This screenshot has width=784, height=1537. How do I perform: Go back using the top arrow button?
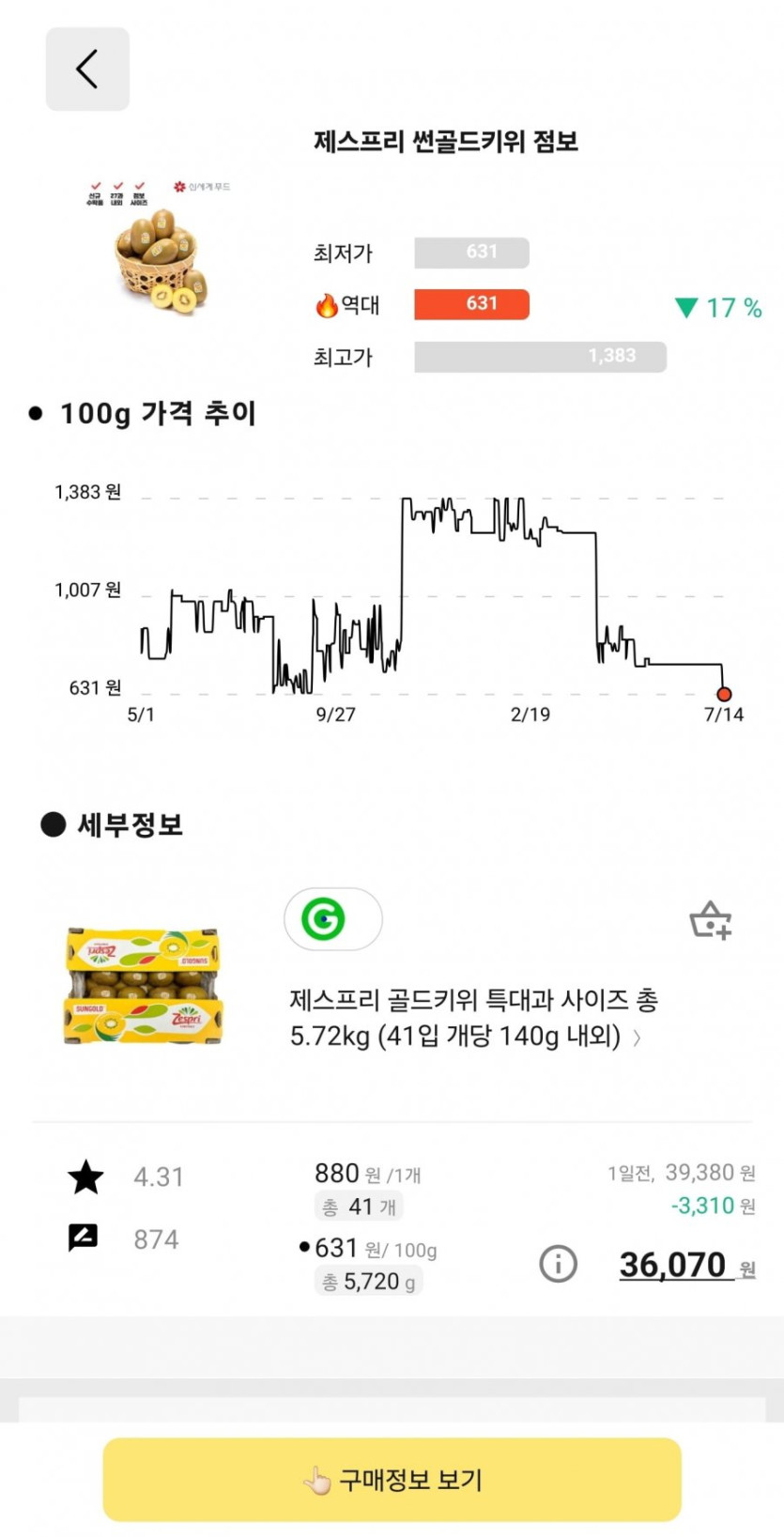tap(87, 69)
